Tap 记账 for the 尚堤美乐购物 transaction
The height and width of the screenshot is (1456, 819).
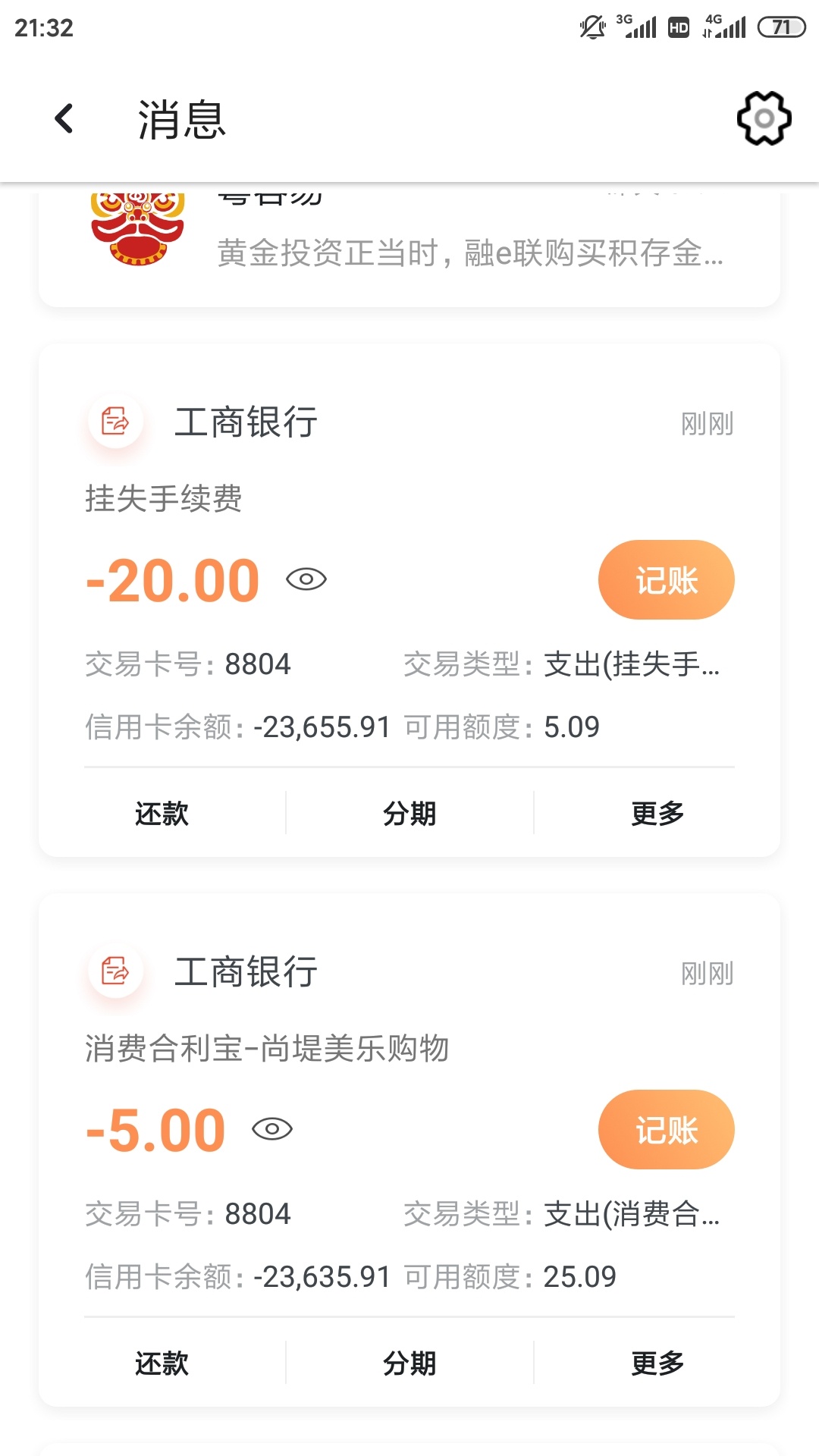666,1130
